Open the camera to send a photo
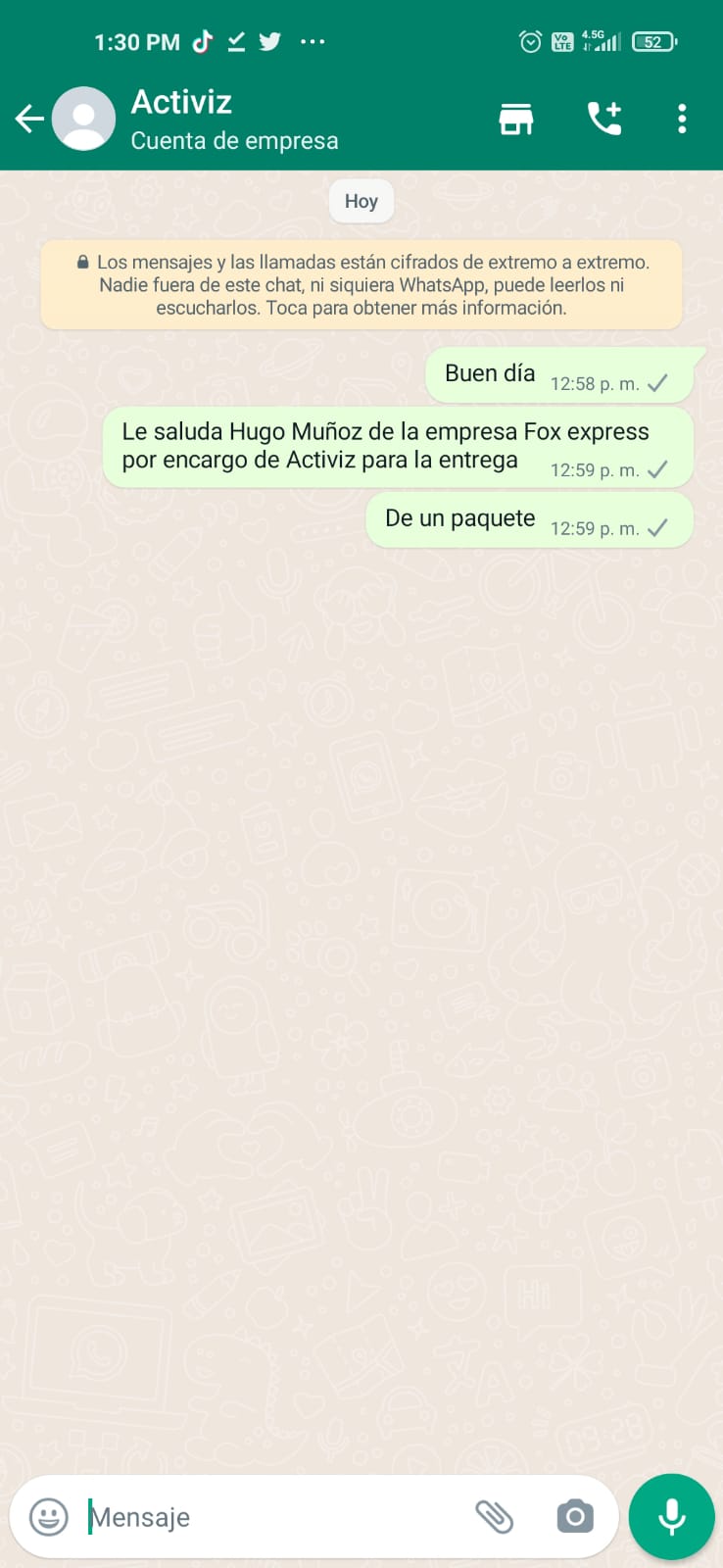The image size is (723, 1568). (x=575, y=1517)
